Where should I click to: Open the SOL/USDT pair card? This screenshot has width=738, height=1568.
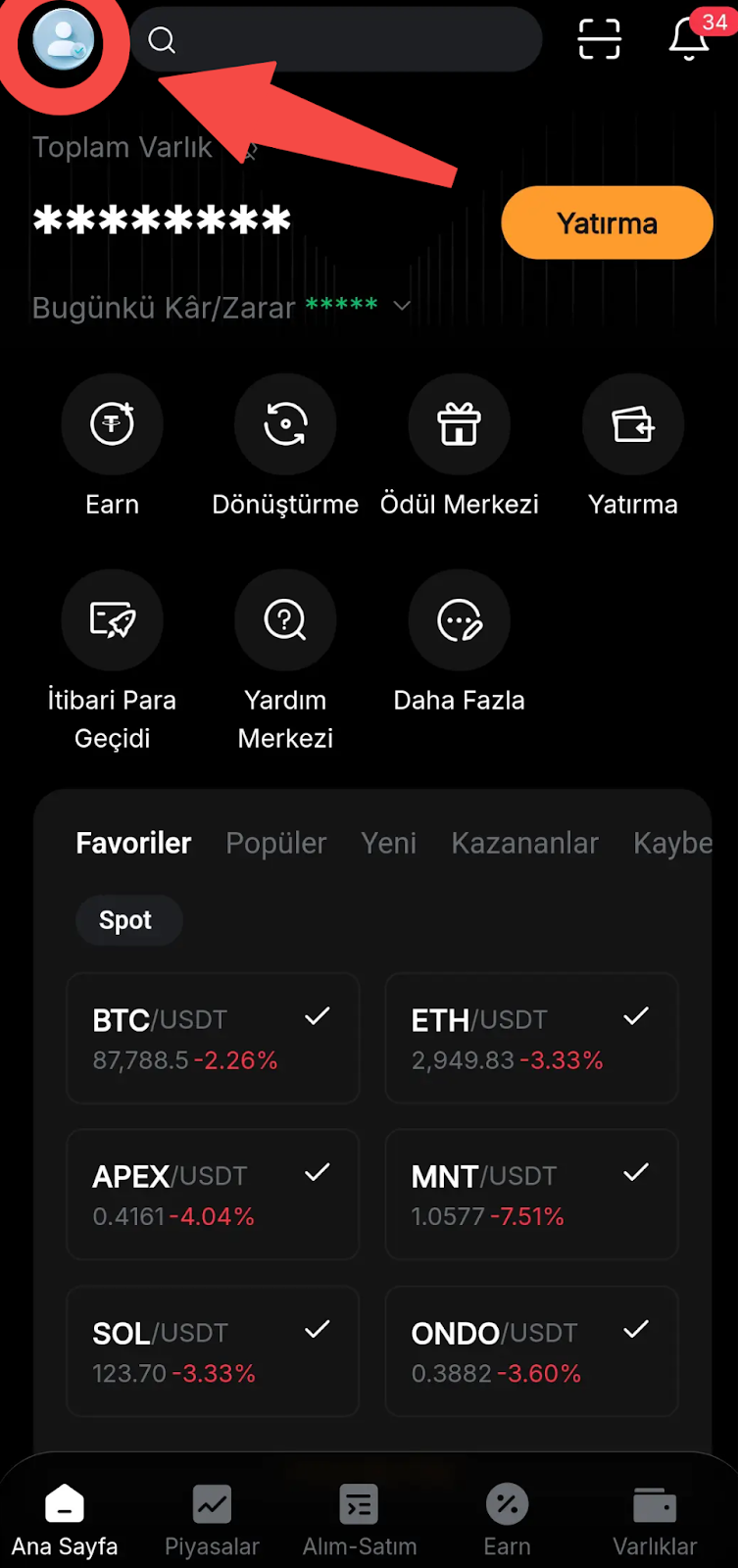click(213, 1351)
